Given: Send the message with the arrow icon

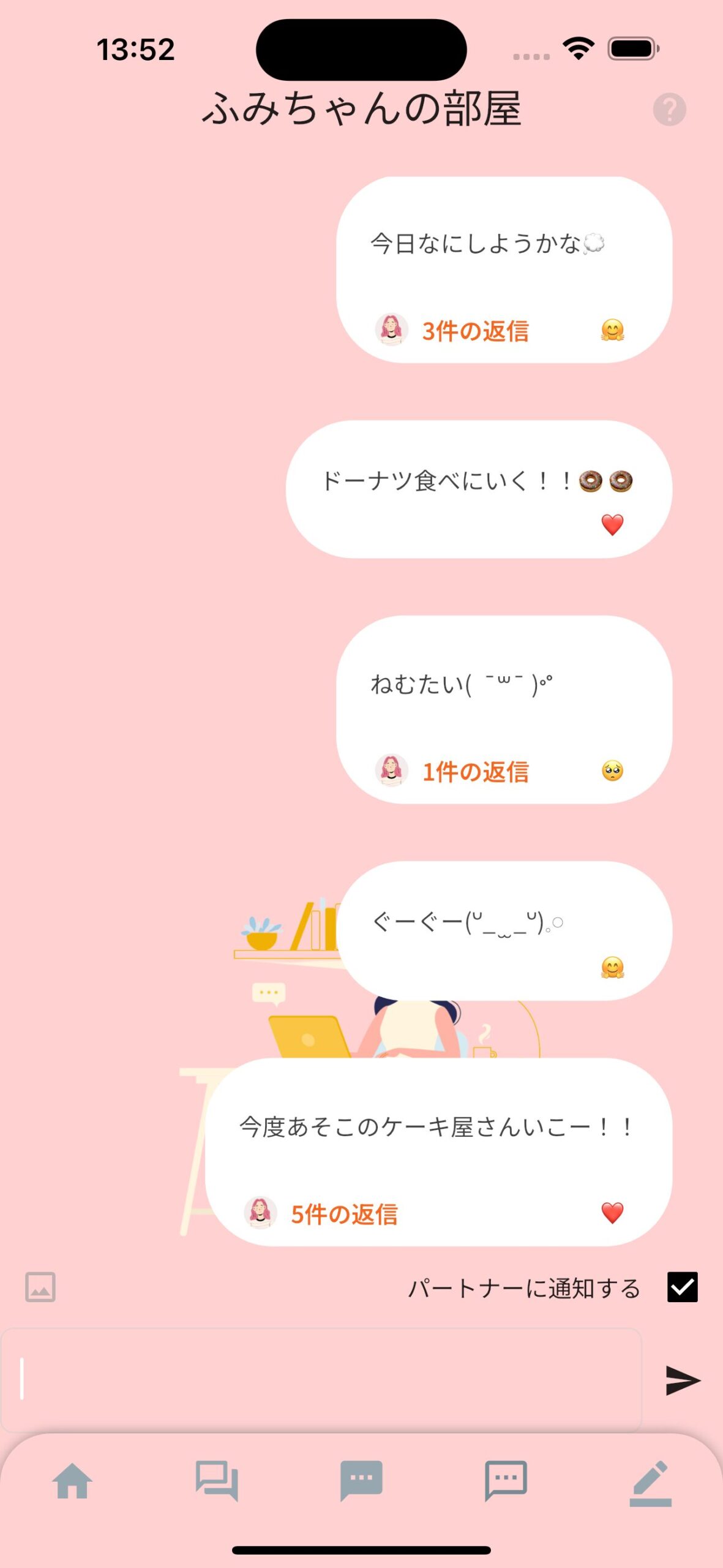Looking at the screenshot, I should 683,1380.
